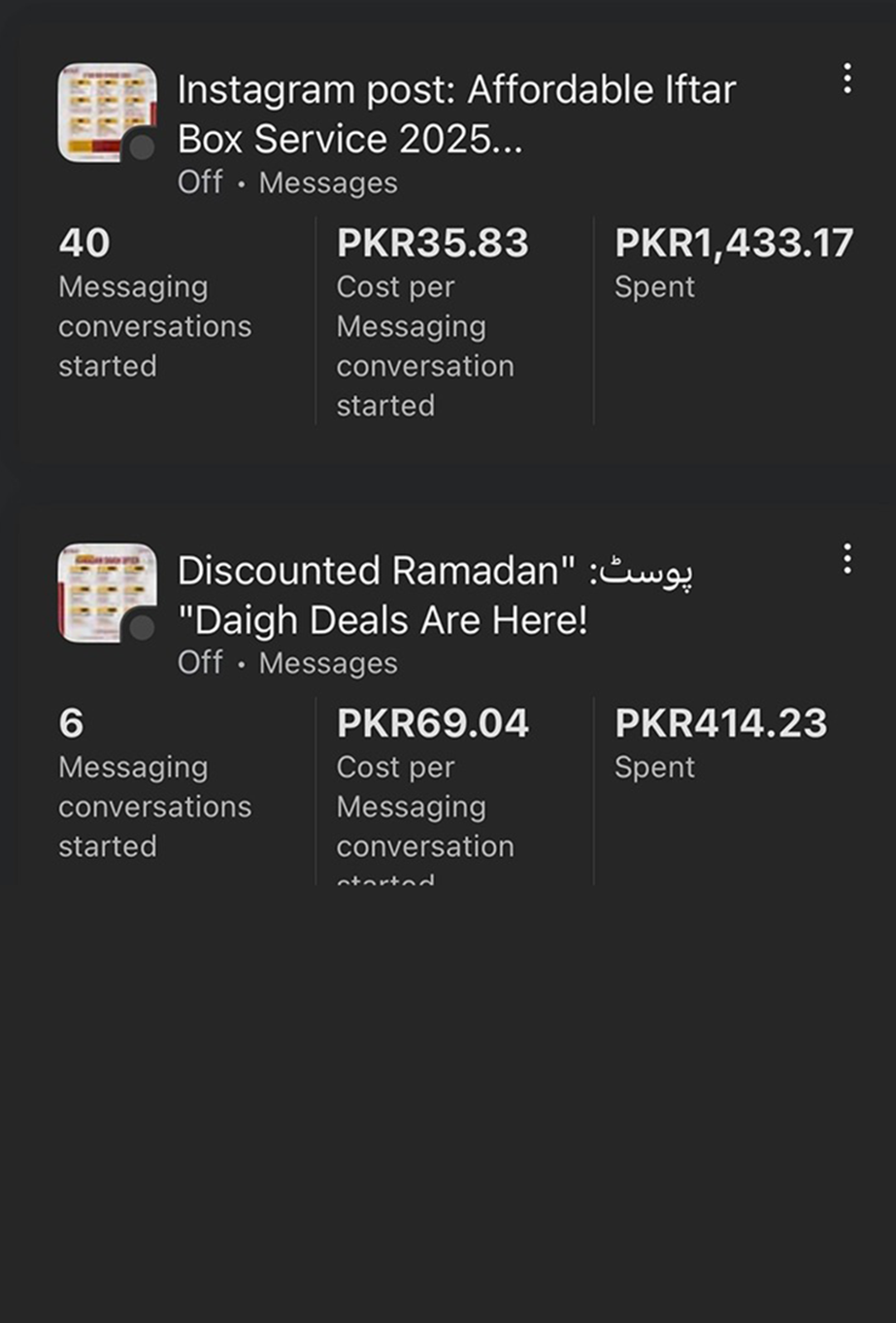Open overflow menu for Affordable Iftar Box ad
Viewport: 896px width, 1323px height.
(846, 79)
